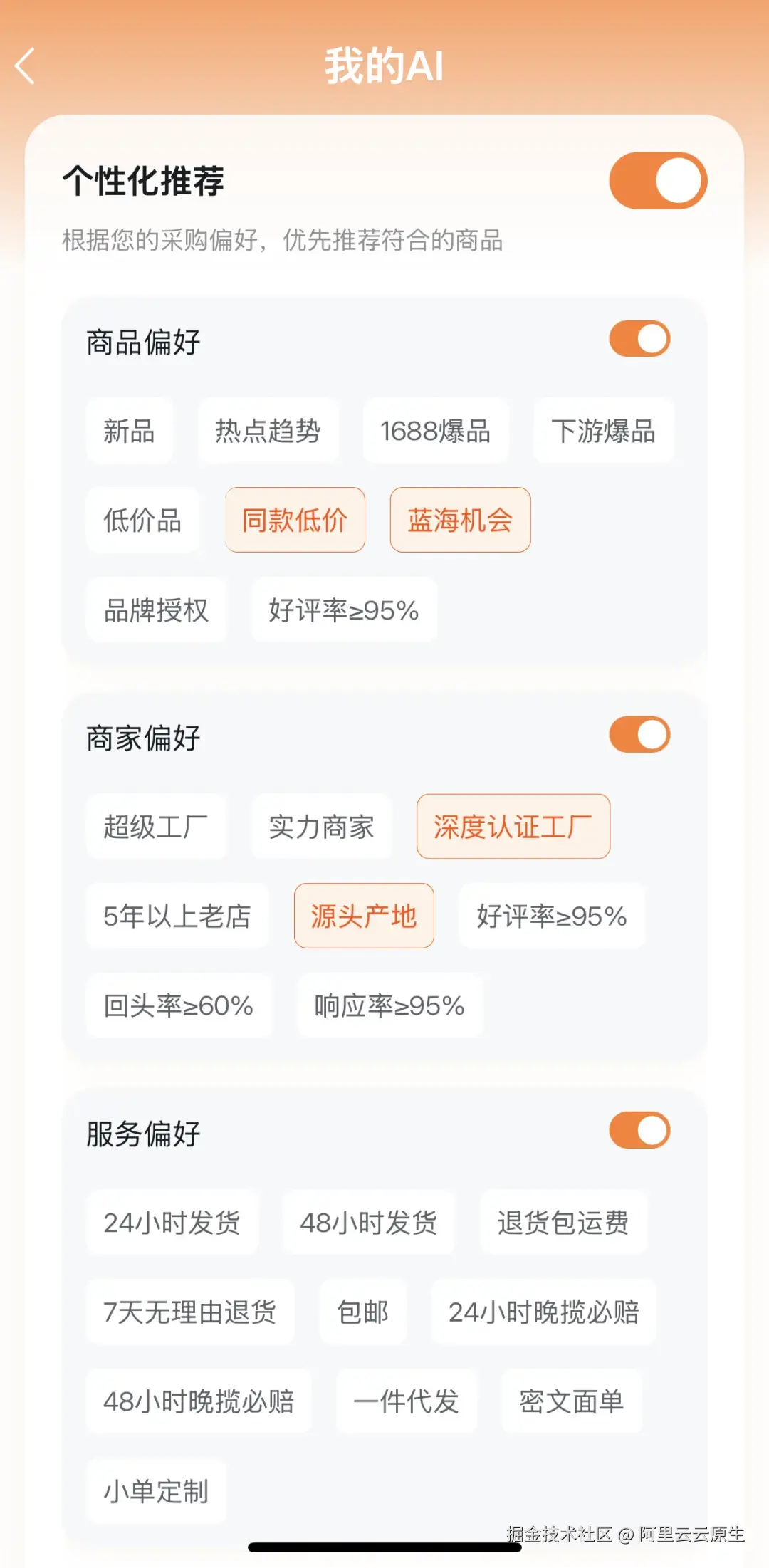The width and height of the screenshot is (769, 1568).
Task: Select the 小单定制 tag
Action: (x=156, y=1488)
